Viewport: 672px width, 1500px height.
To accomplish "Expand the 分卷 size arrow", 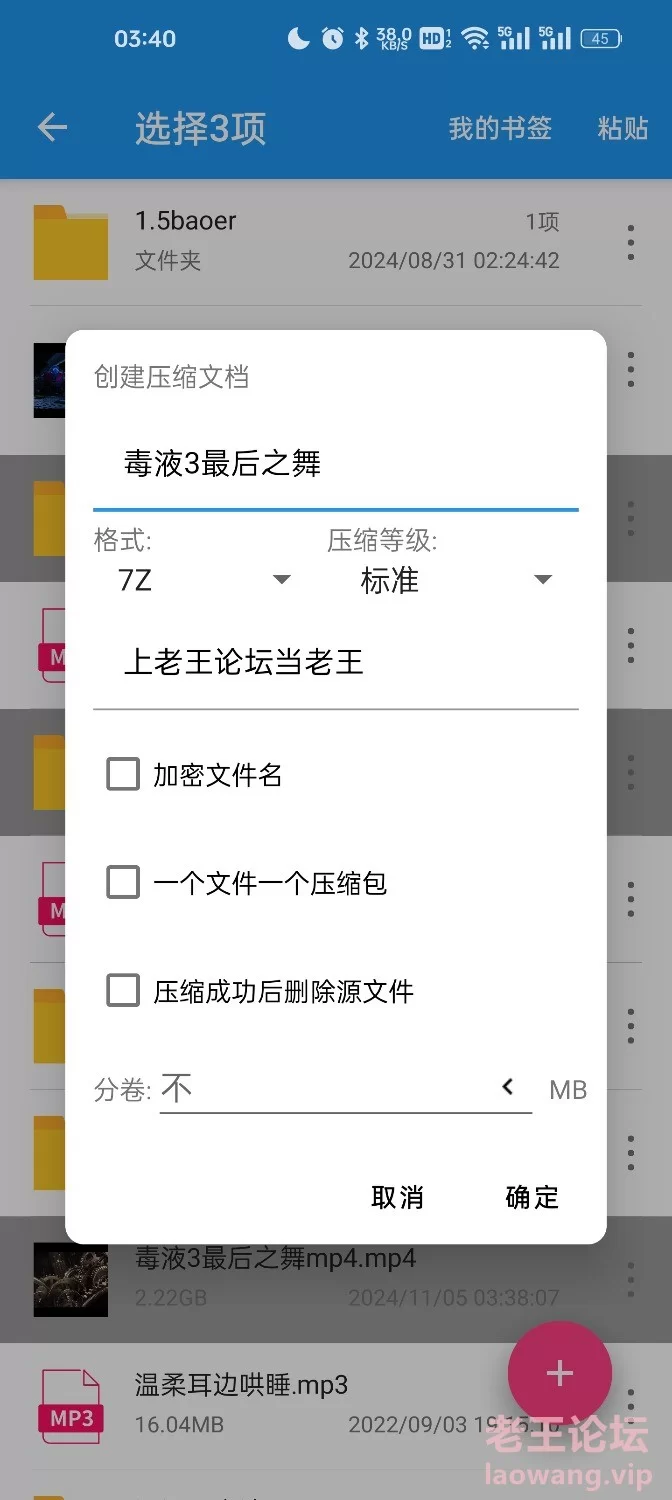I will 508,1087.
